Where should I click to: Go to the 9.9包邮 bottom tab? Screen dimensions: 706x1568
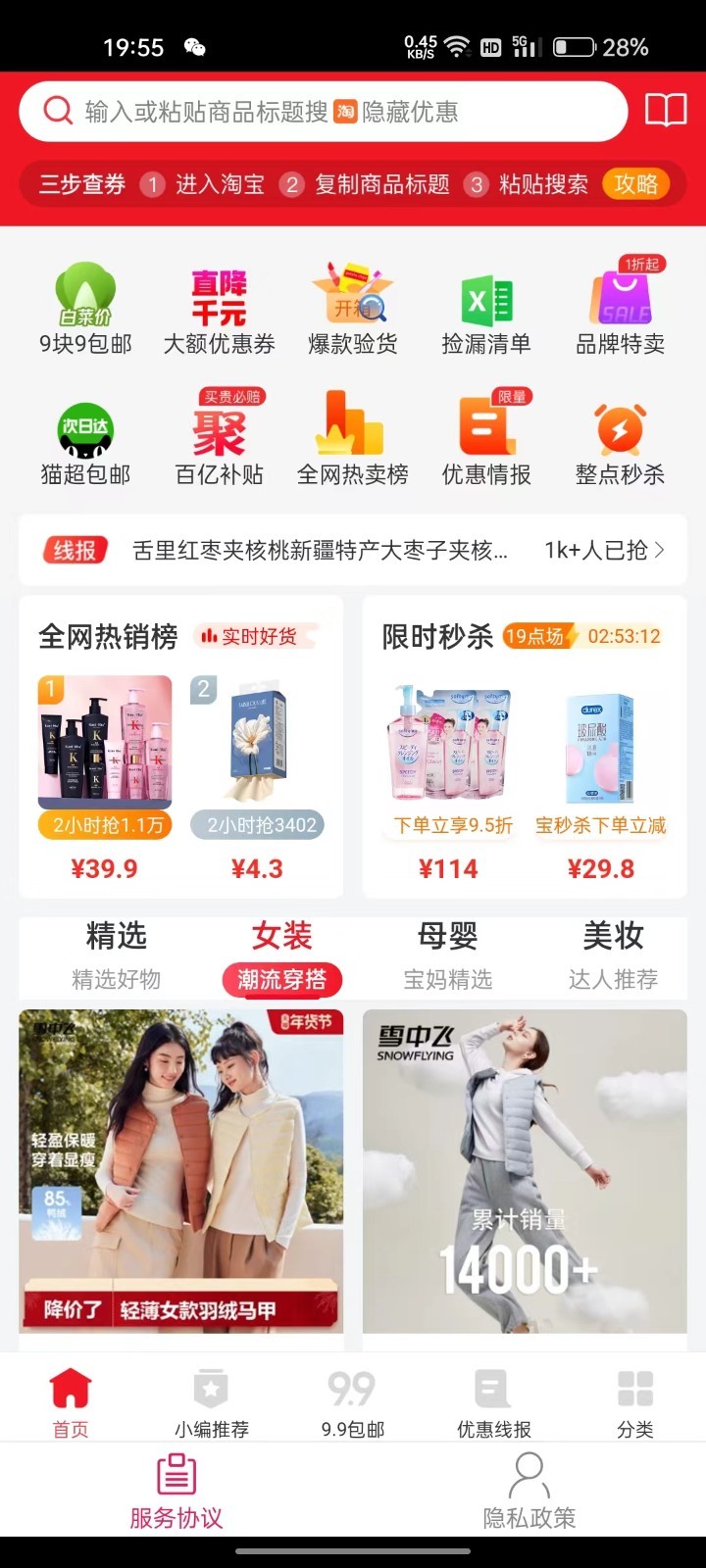click(x=353, y=1402)
